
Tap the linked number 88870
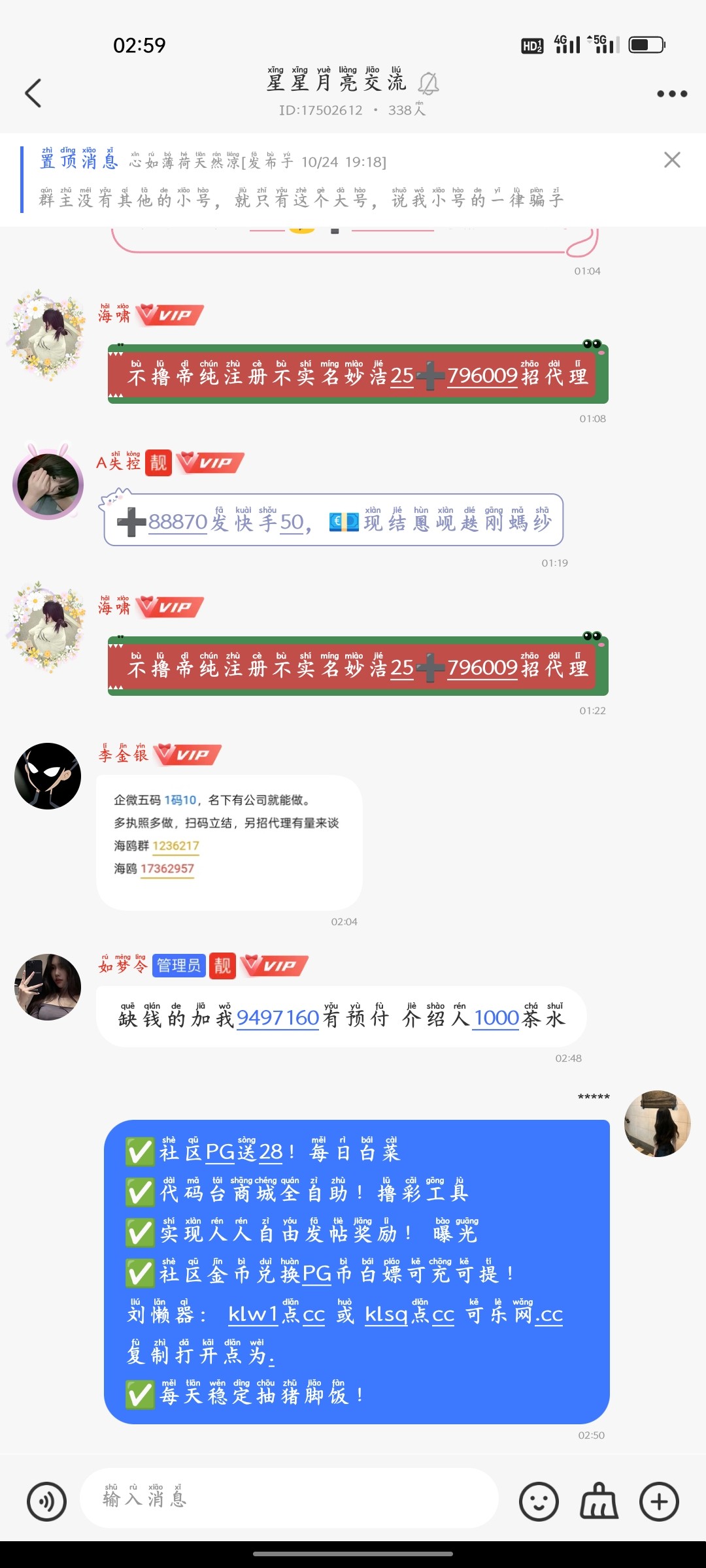click(178, 522)
